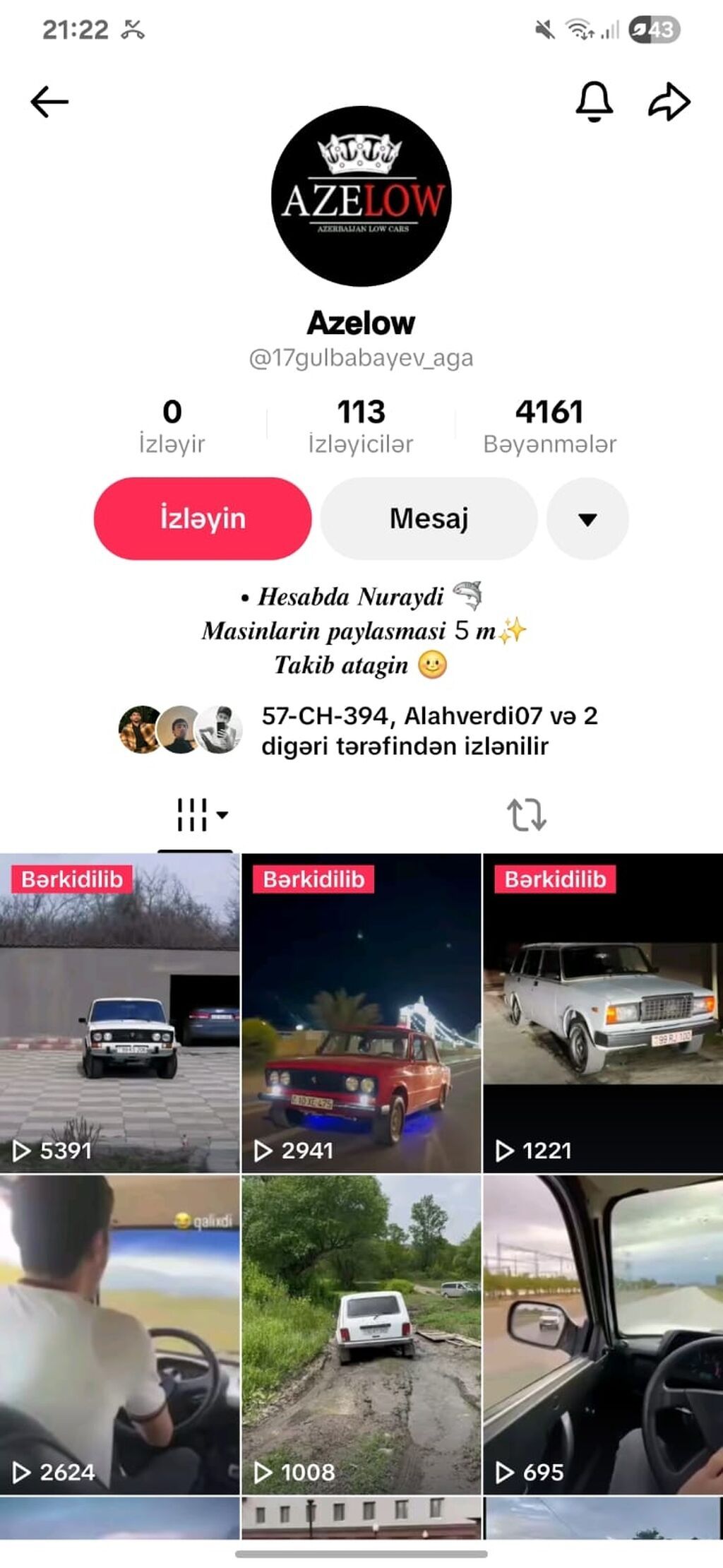
Task: Open the 113 İzləyicilər followers list
Action: click(x=361, y=425)
